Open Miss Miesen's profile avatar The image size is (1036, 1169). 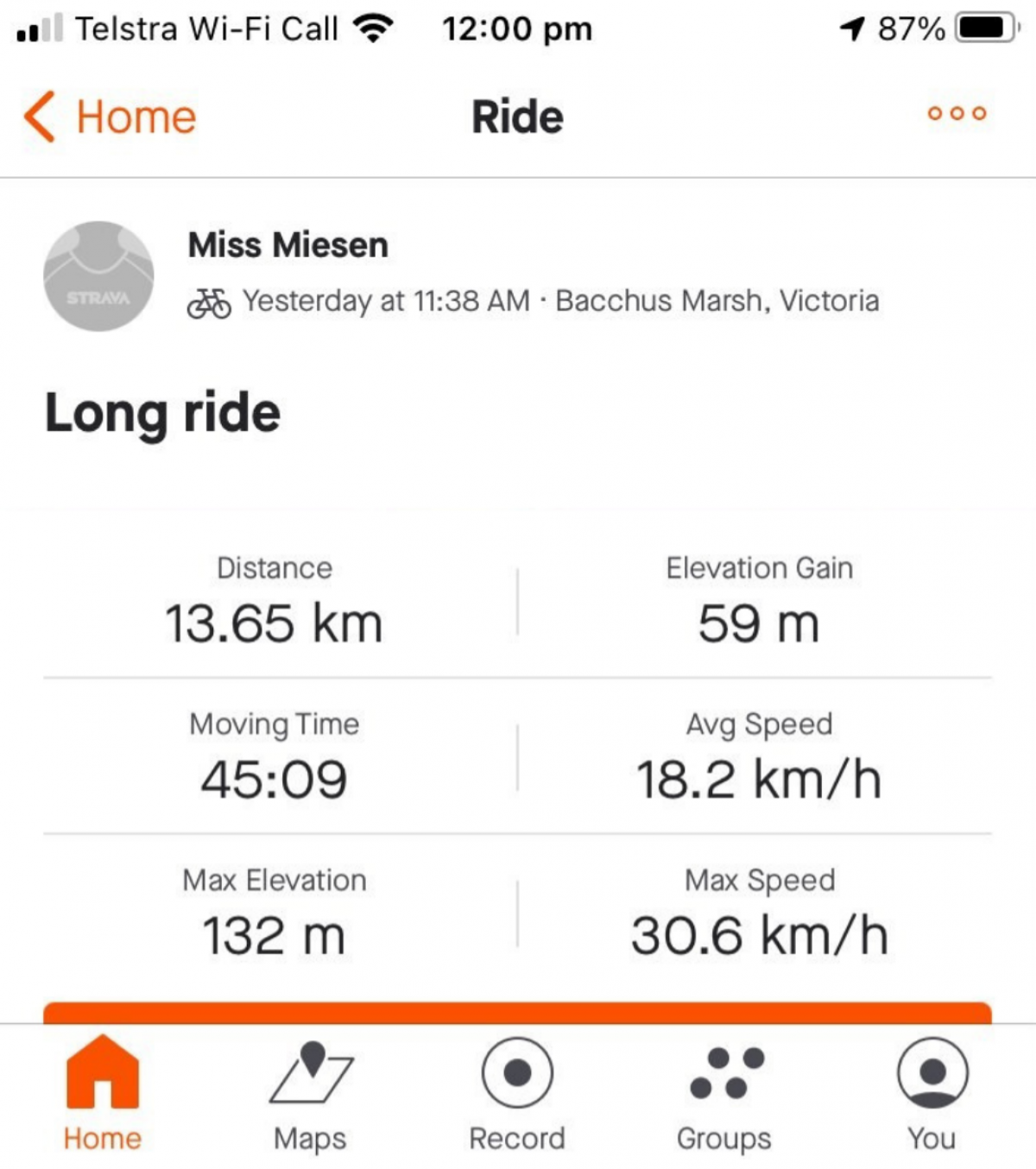point(98,276)
